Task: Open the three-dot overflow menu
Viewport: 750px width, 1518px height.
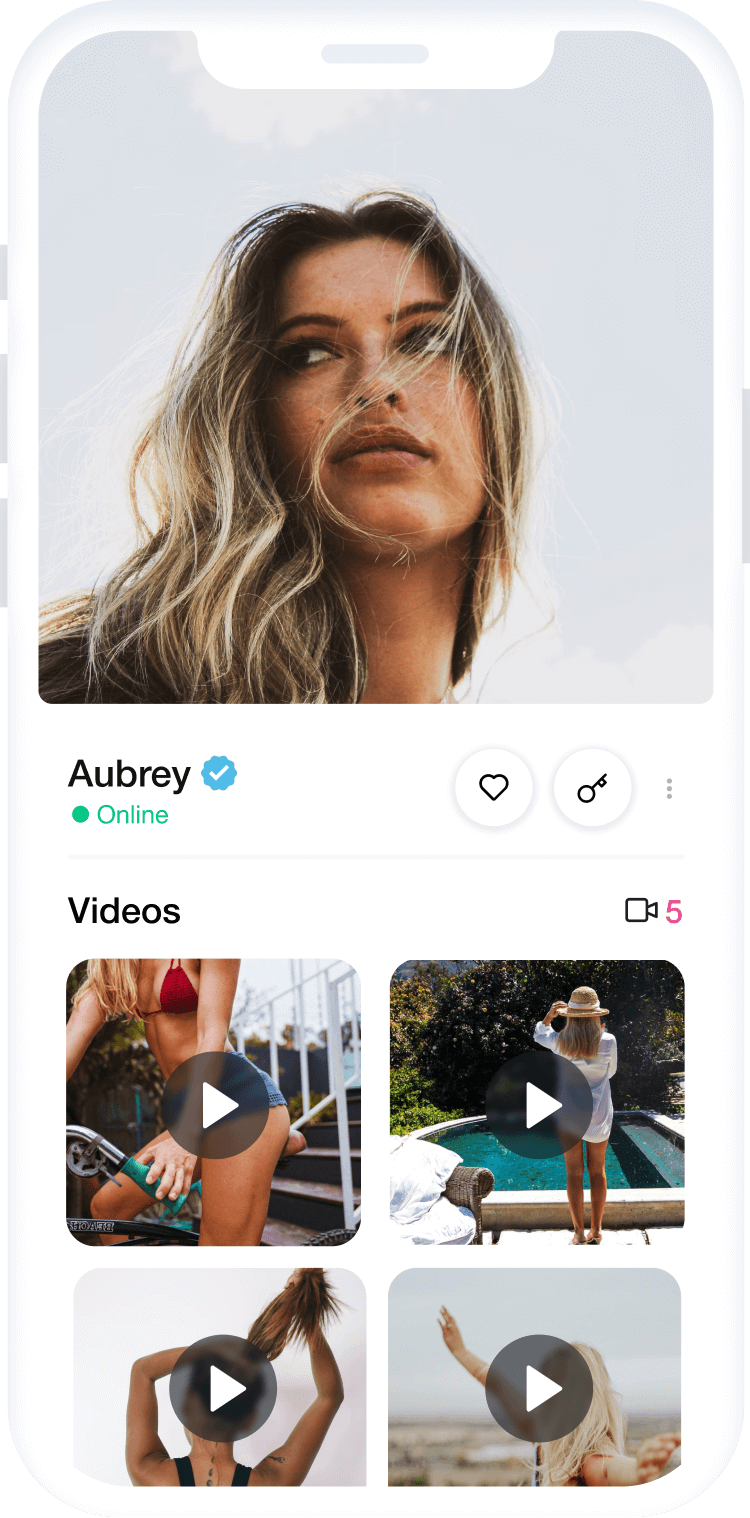Action: [669, 789]
